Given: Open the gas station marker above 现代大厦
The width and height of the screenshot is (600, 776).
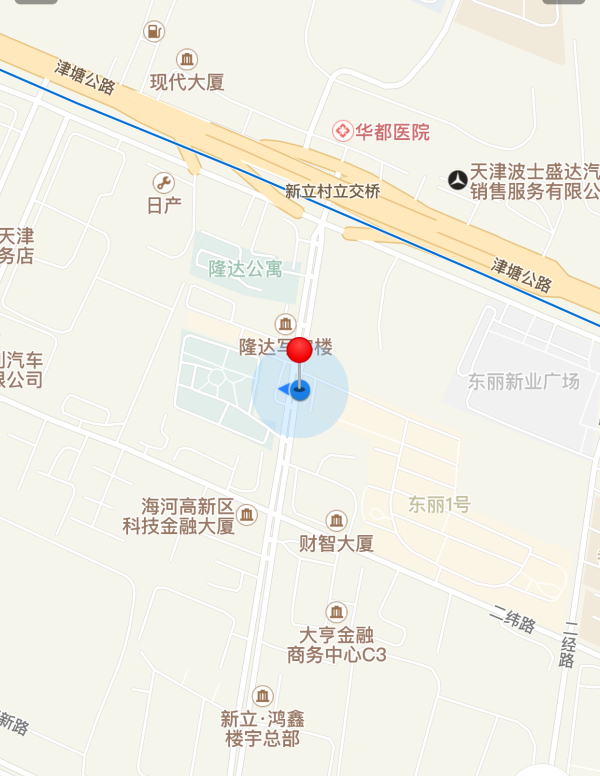Looking at the screenshot, I should pos(154,32).
